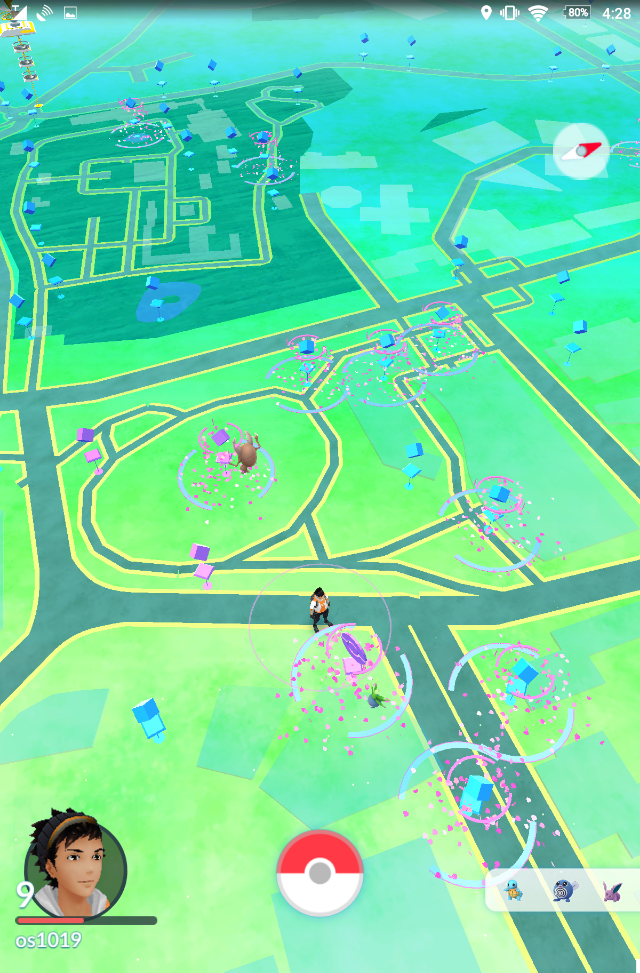Viewport: 640px width, 973px height.
Task: Open the Poké Ball main menu
Action: pos(319,873)
